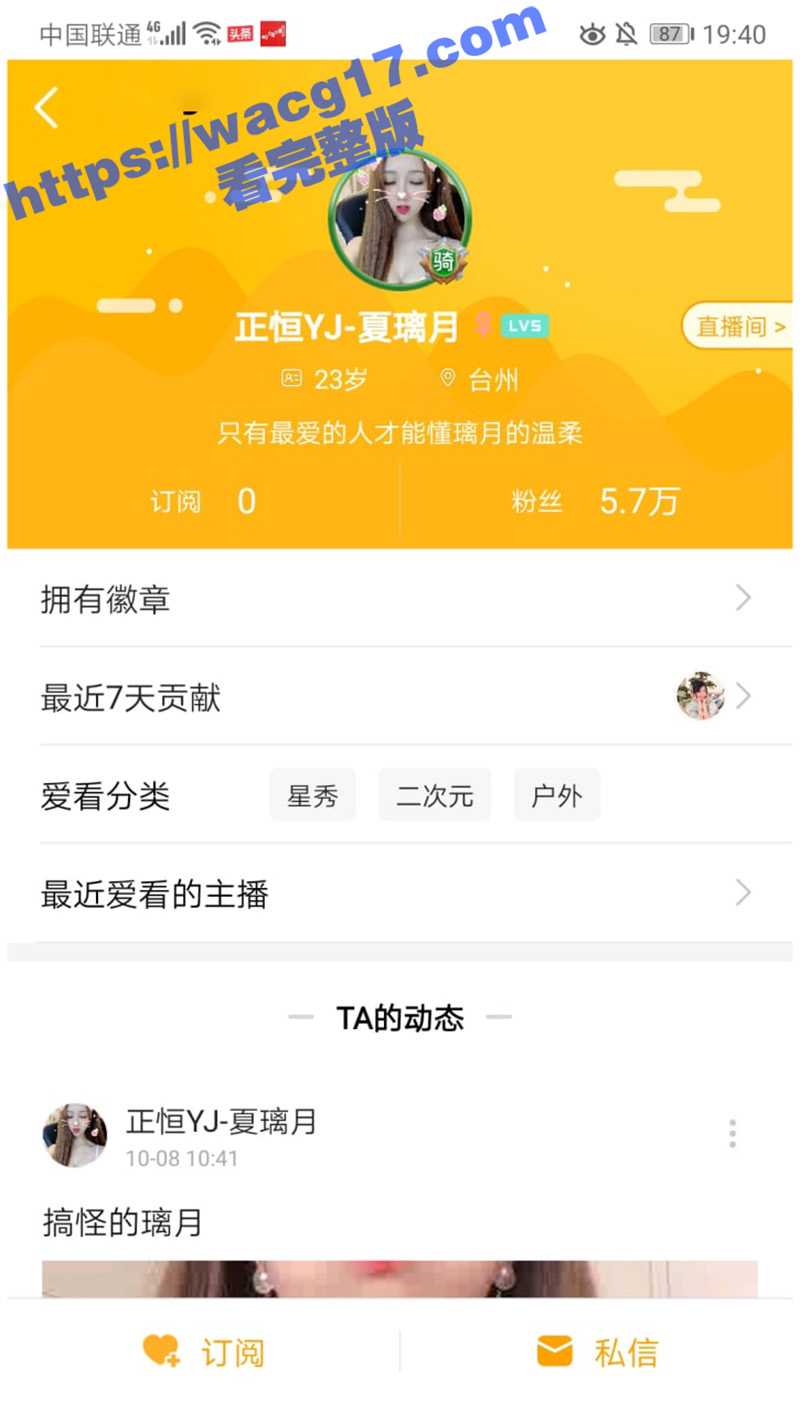Open the 拥有徽章 badge section
Image resolution: width=800 pixels, height=1412 pixels.
pos(400,598)
